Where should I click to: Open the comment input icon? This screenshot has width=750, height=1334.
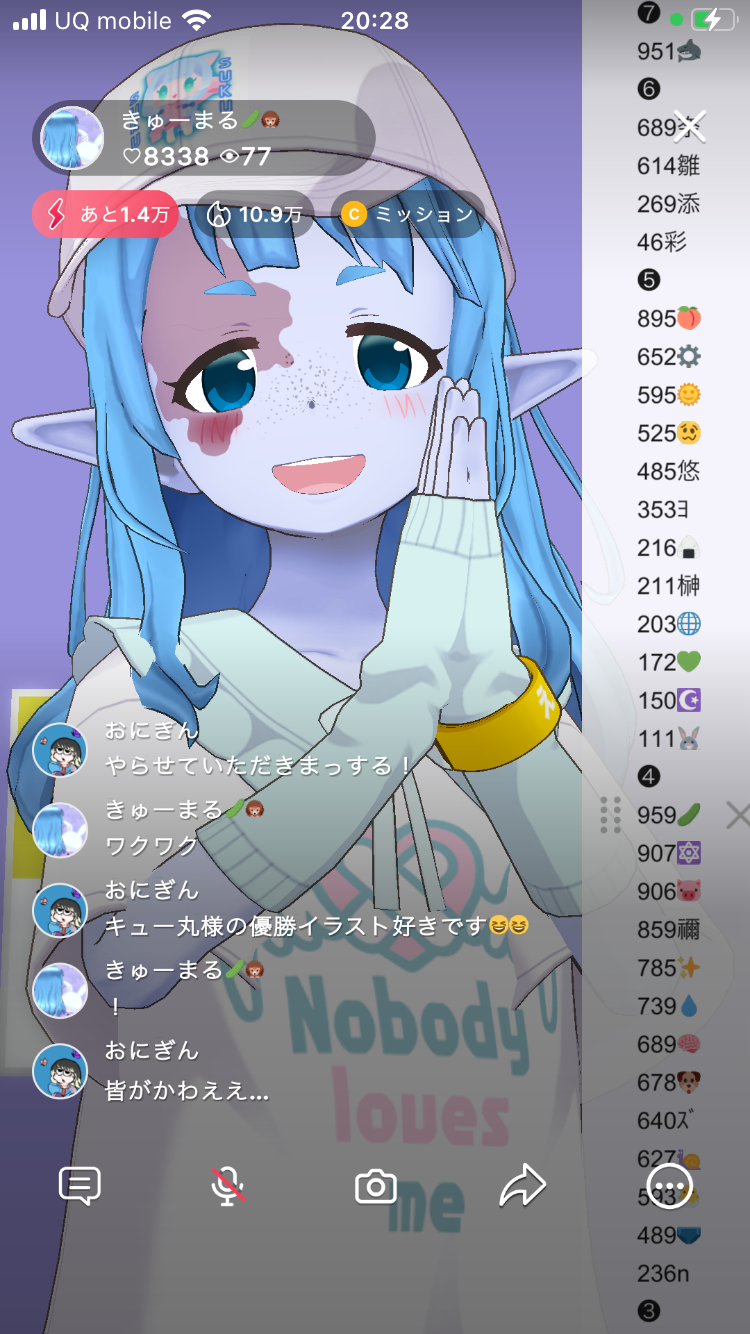[80, 1187]
